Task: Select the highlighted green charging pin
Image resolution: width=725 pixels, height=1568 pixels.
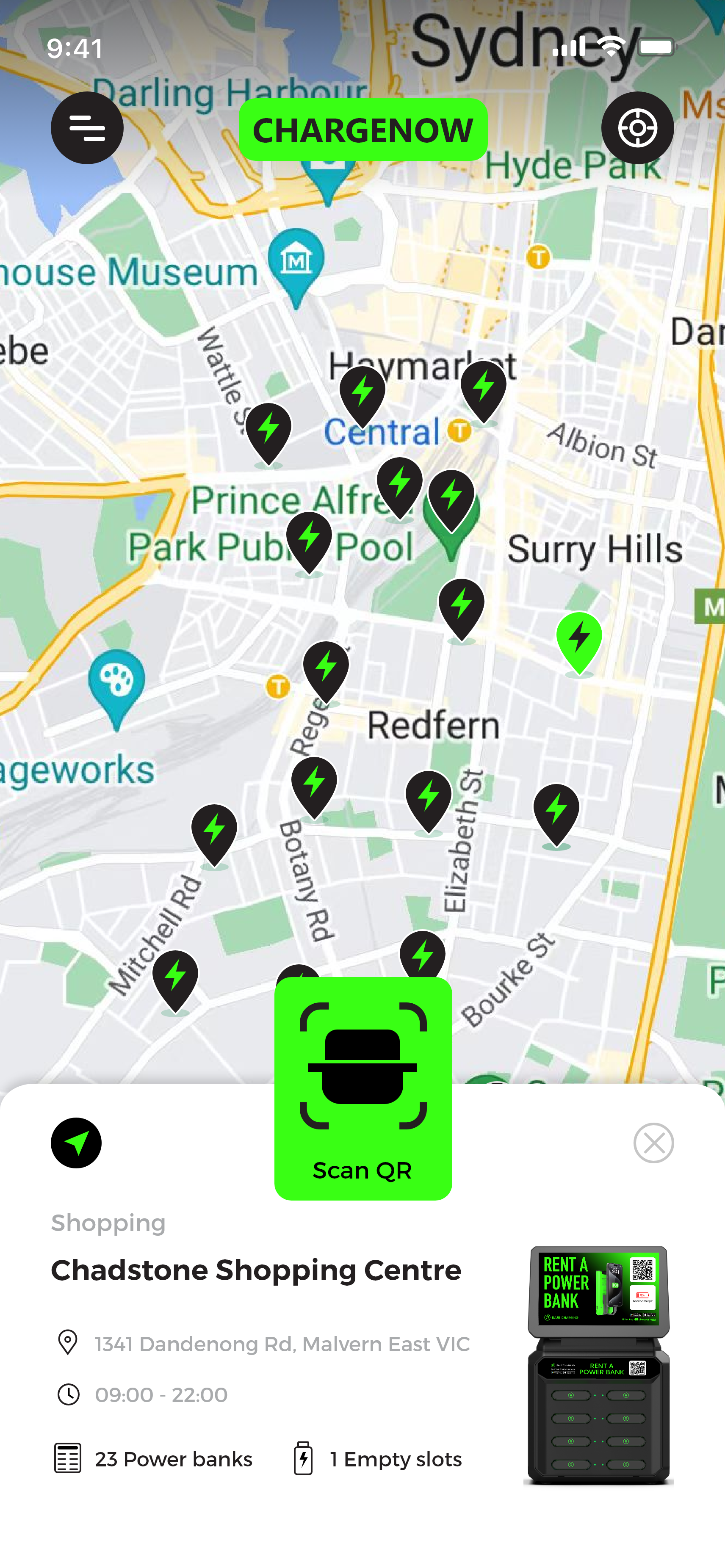Action: 579,640
